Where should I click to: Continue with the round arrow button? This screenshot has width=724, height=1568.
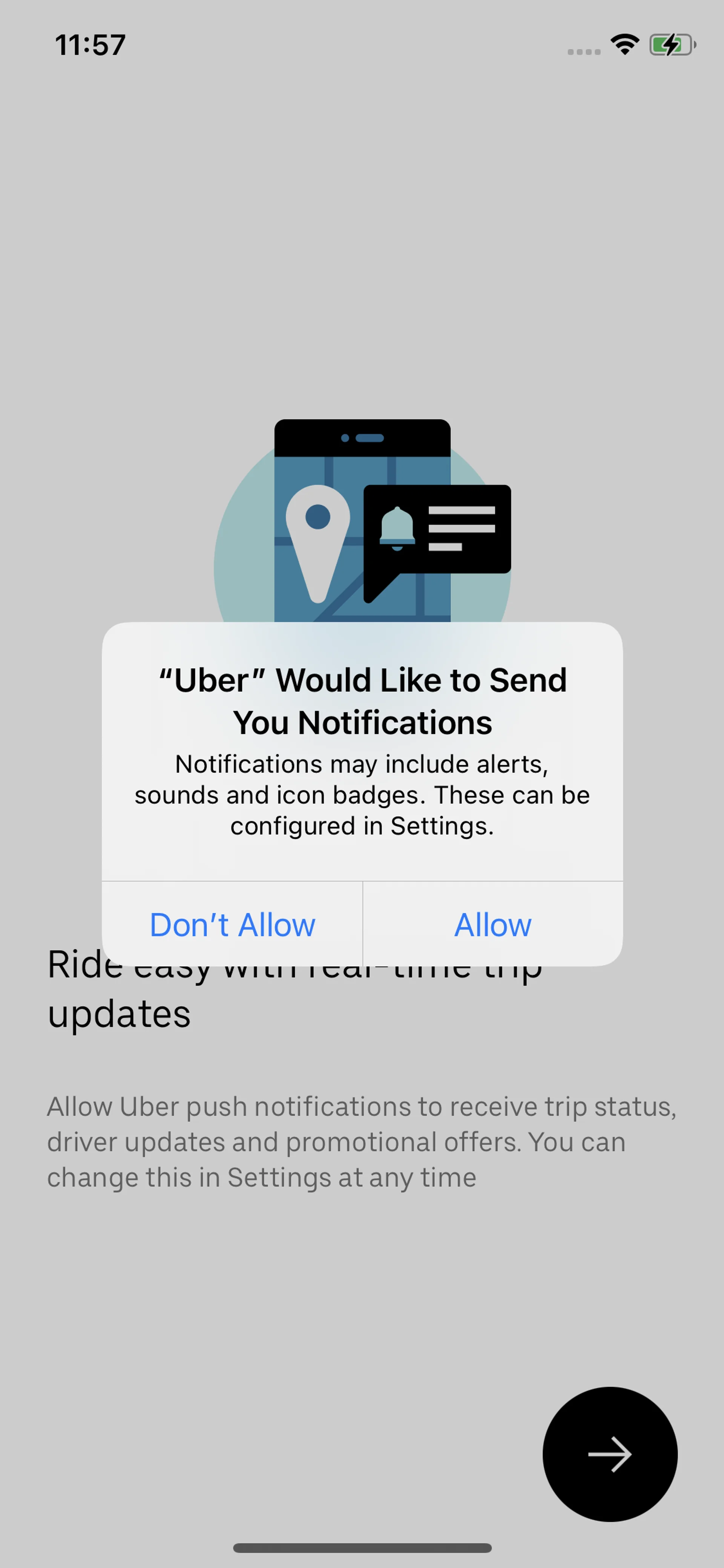610,1454
